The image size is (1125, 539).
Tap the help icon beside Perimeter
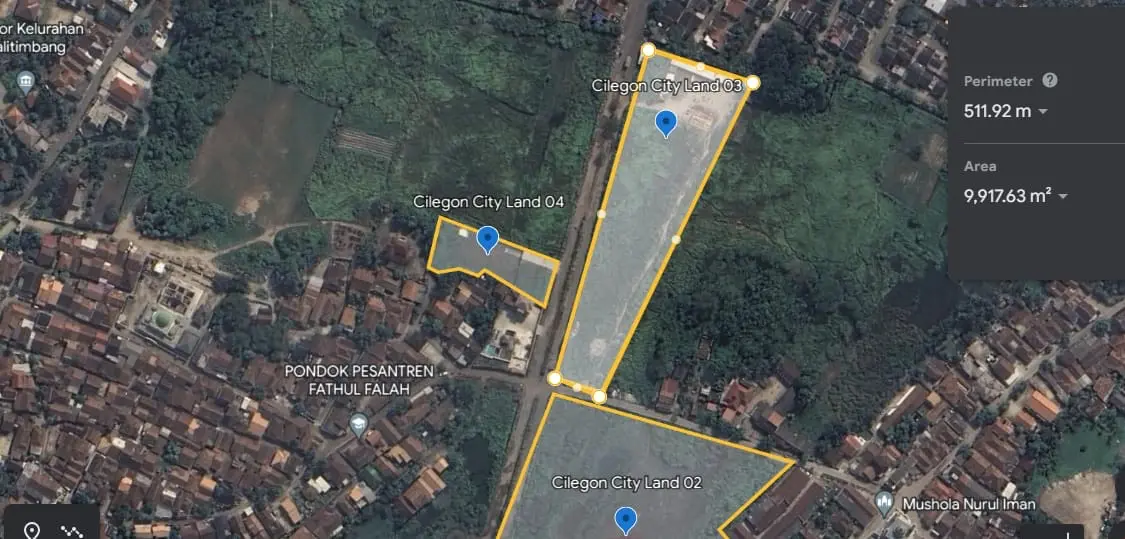pos(1049,81)
